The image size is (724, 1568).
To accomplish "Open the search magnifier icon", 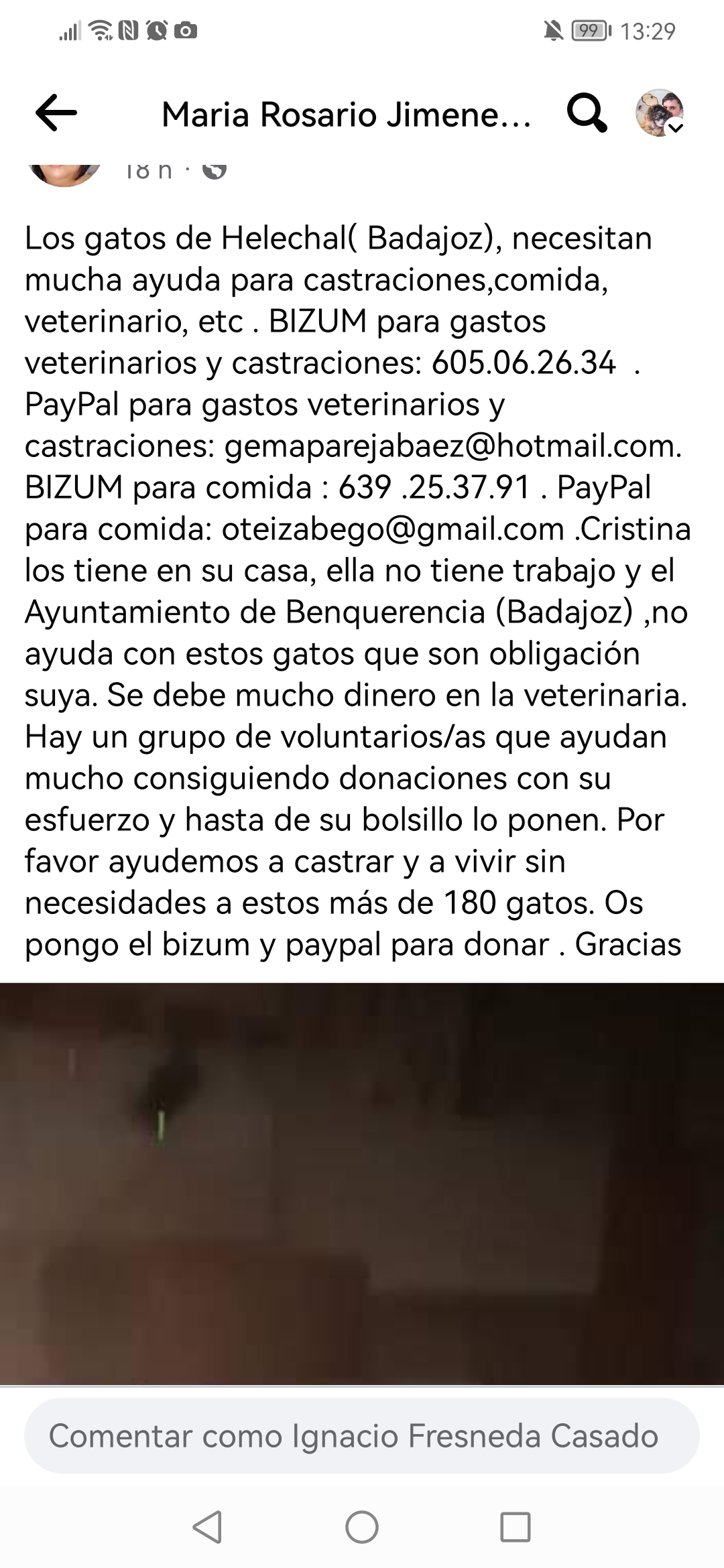I will click(x=587, y=114).
